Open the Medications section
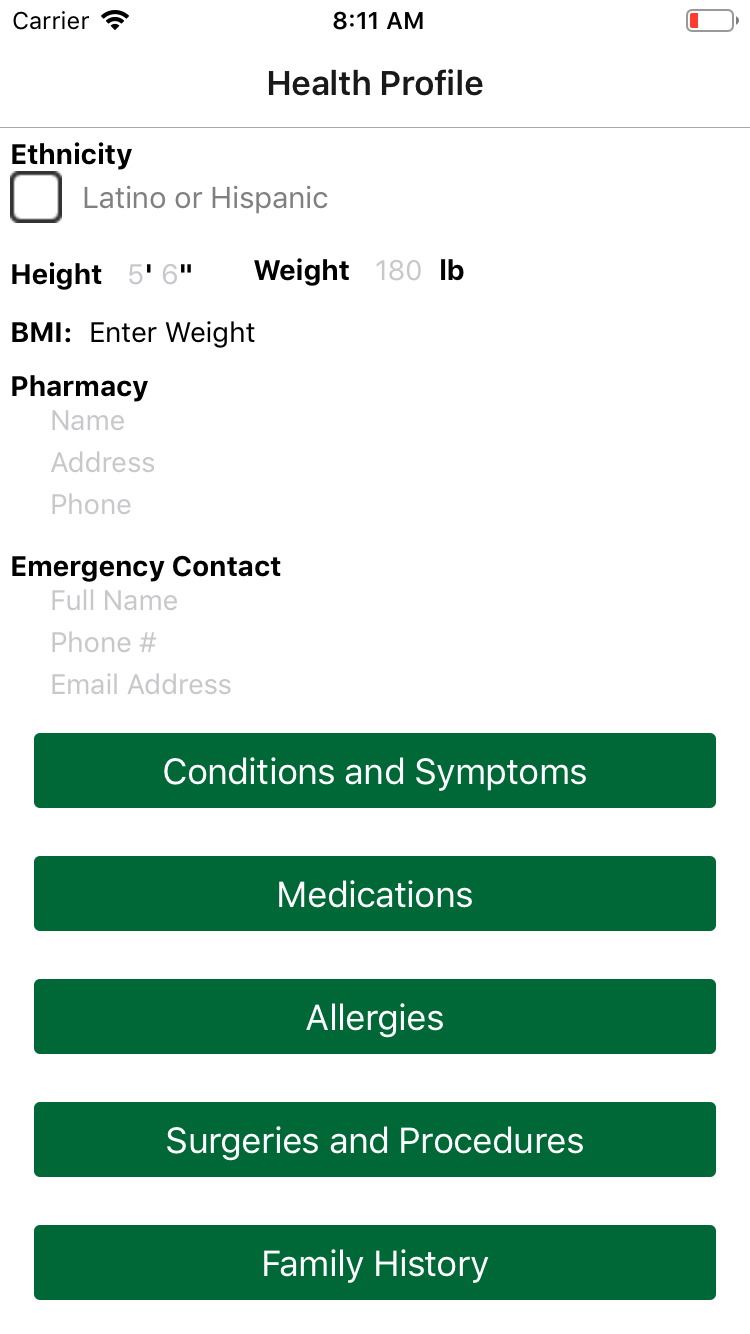Image resolution: width=750 pixels, height=1334 pixels. [375, 894]
